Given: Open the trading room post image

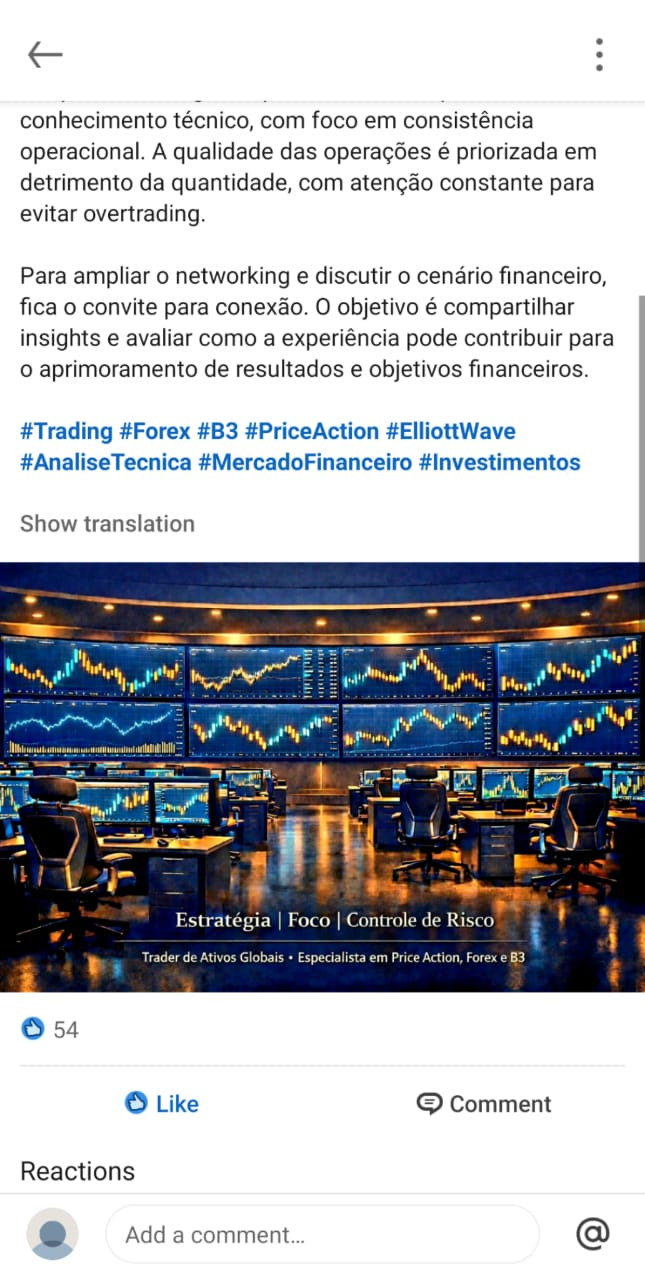Looking at the screenshot, I should coord(322,777).
